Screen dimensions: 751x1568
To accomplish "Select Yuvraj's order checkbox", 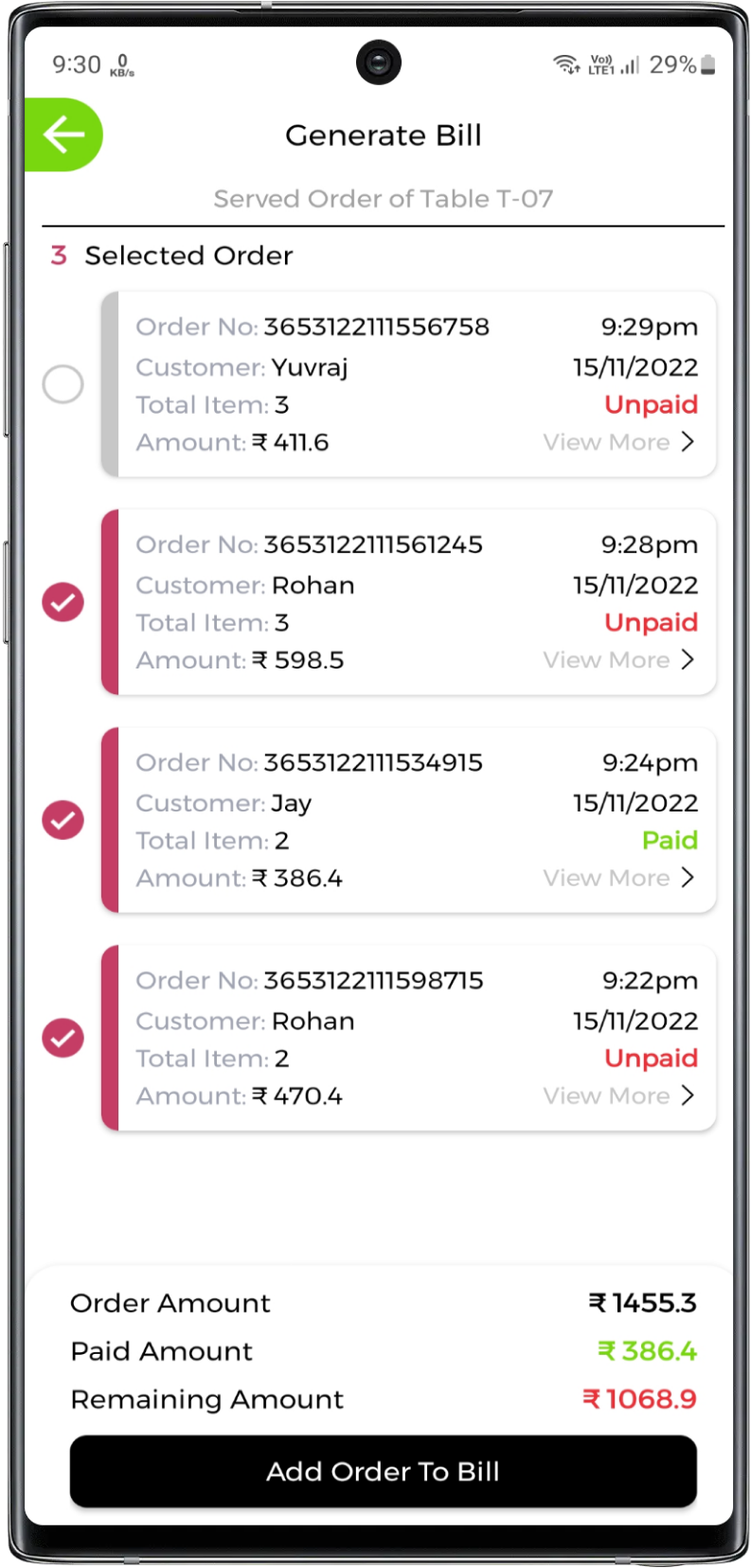I will pyautogui.click(x=63, y=384).
